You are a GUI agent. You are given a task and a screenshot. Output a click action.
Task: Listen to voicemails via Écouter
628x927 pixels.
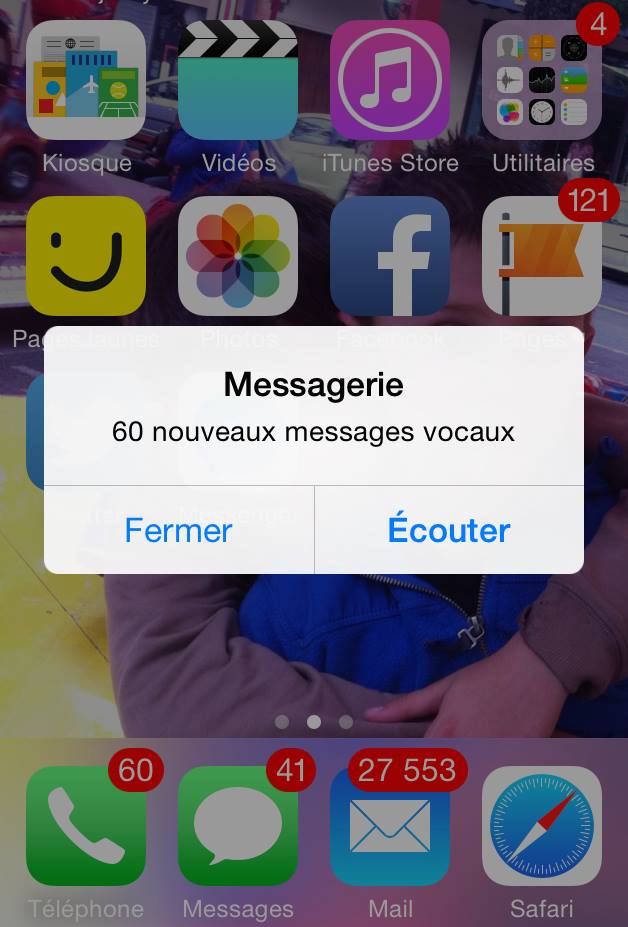[449, 530]
